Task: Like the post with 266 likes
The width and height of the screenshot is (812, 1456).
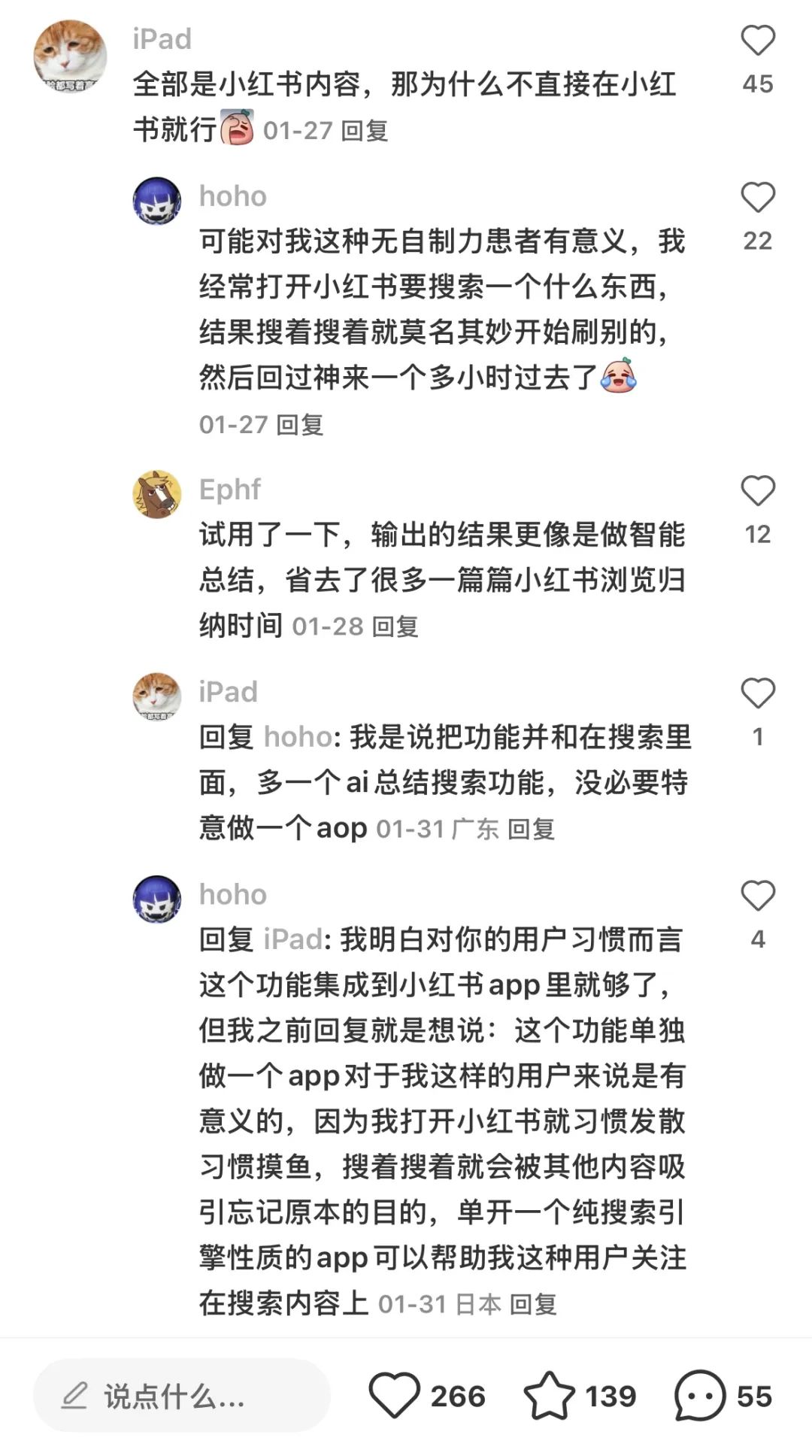Action: pos(394,1395)
